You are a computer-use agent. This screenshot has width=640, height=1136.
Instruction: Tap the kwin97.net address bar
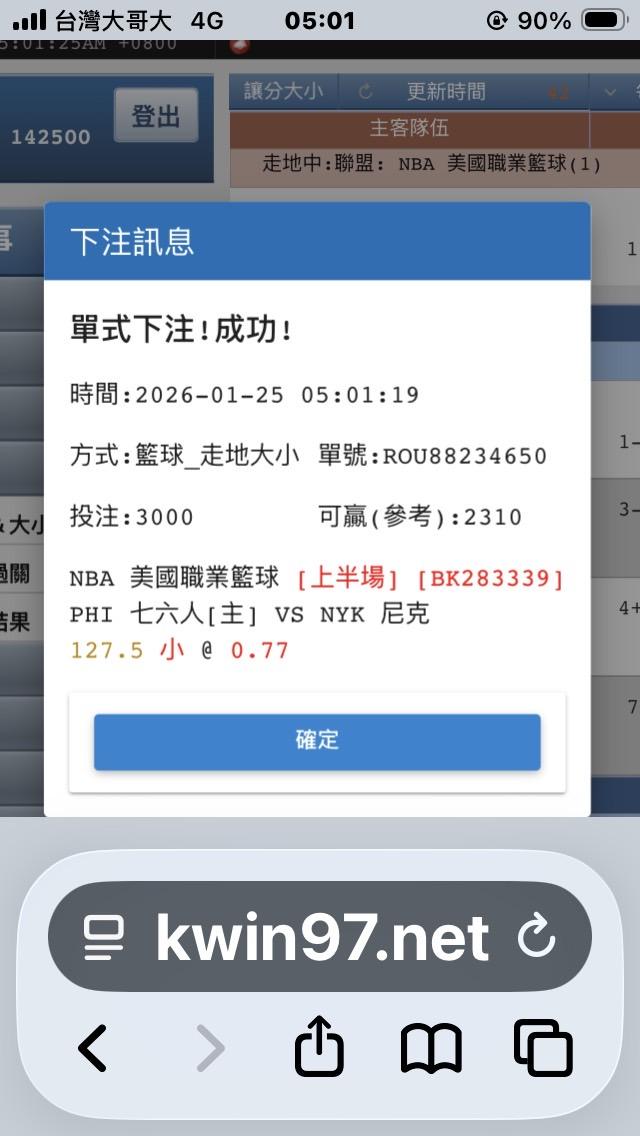322,937
